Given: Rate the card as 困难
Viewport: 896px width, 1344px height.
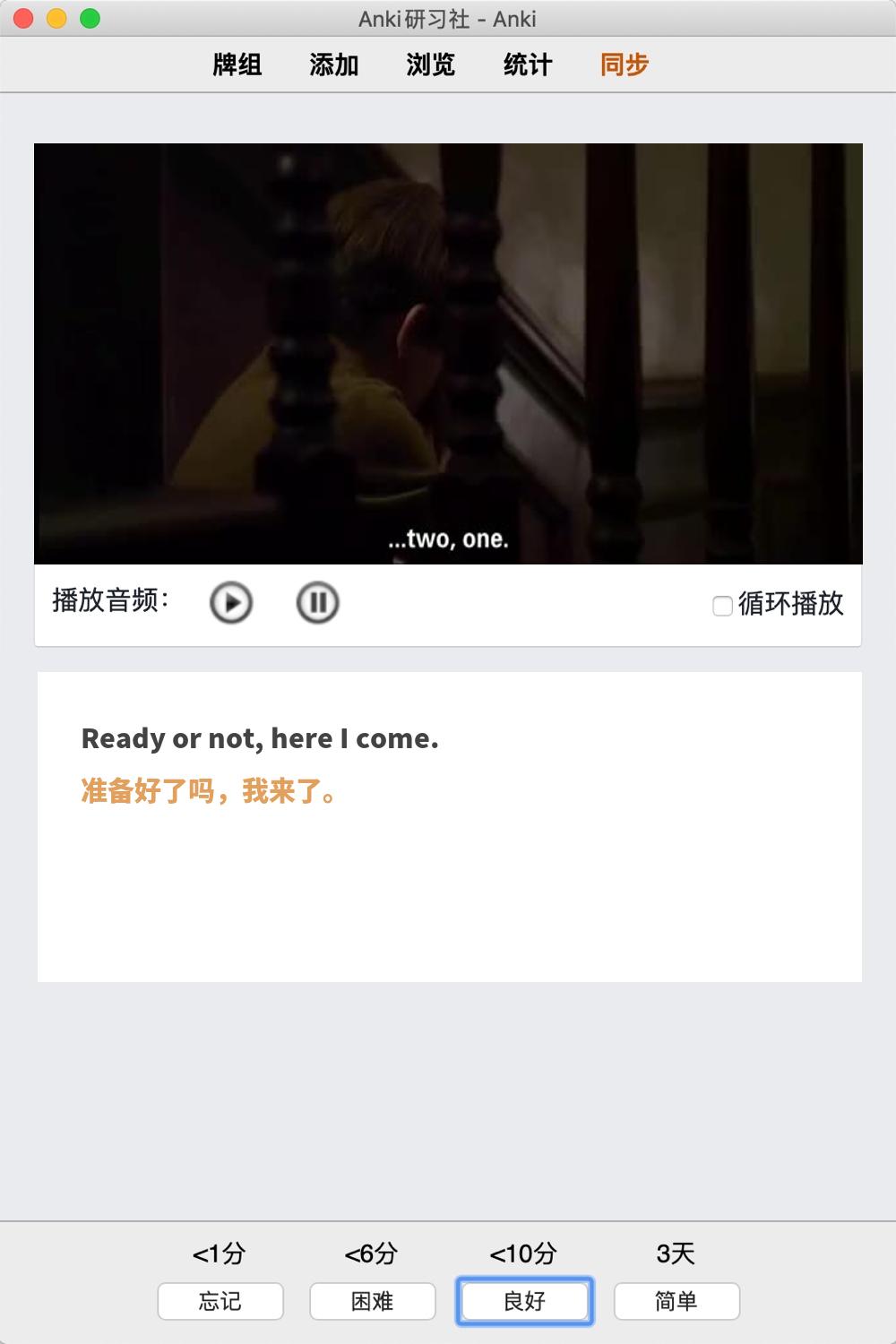Looking at the screenshot, I should [373, 1301].
